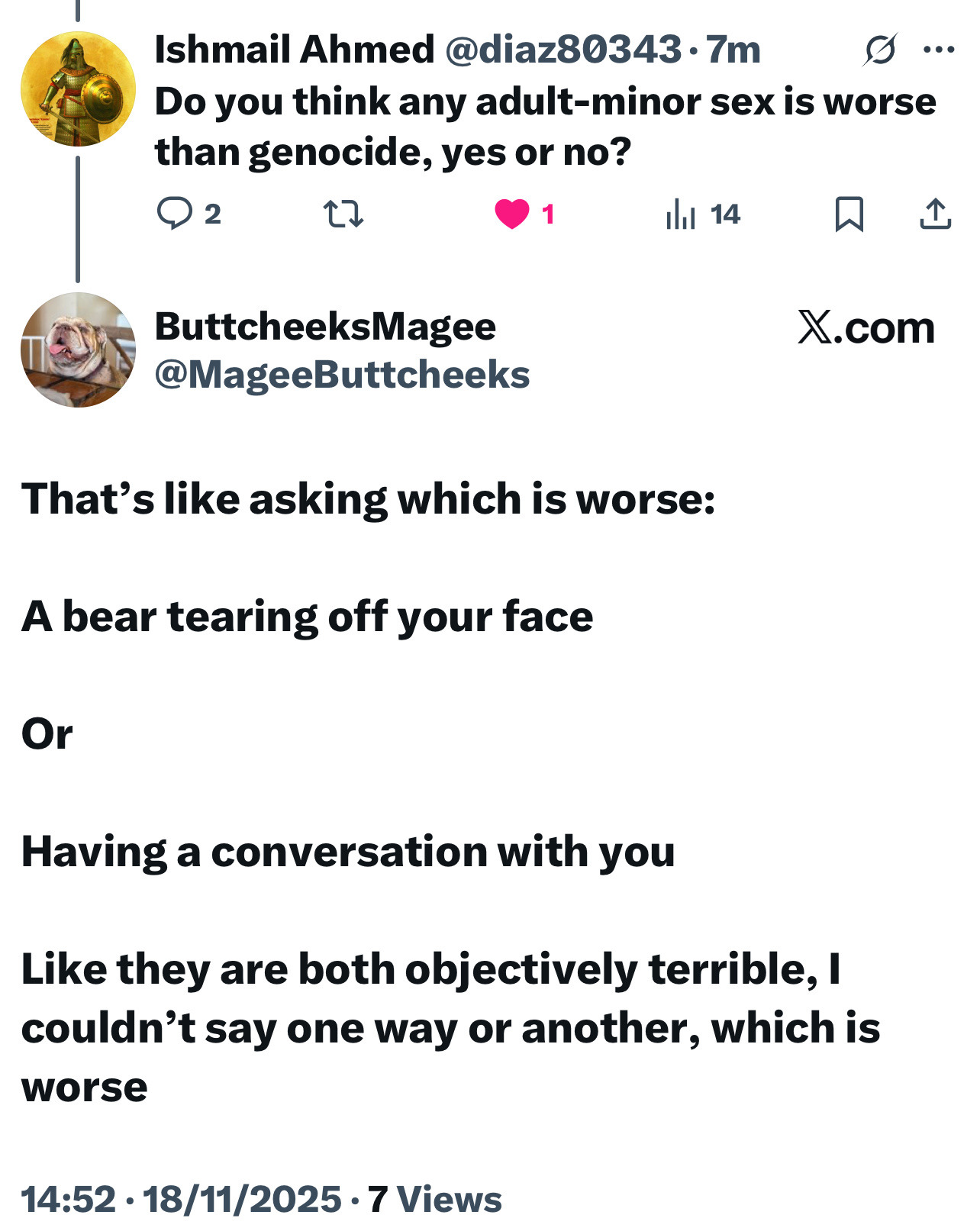Viewport: 980px width, 1231px height.
Task: Open ButtcheeksMagee's bulldog avatar
Action: (x=78, y=350)
